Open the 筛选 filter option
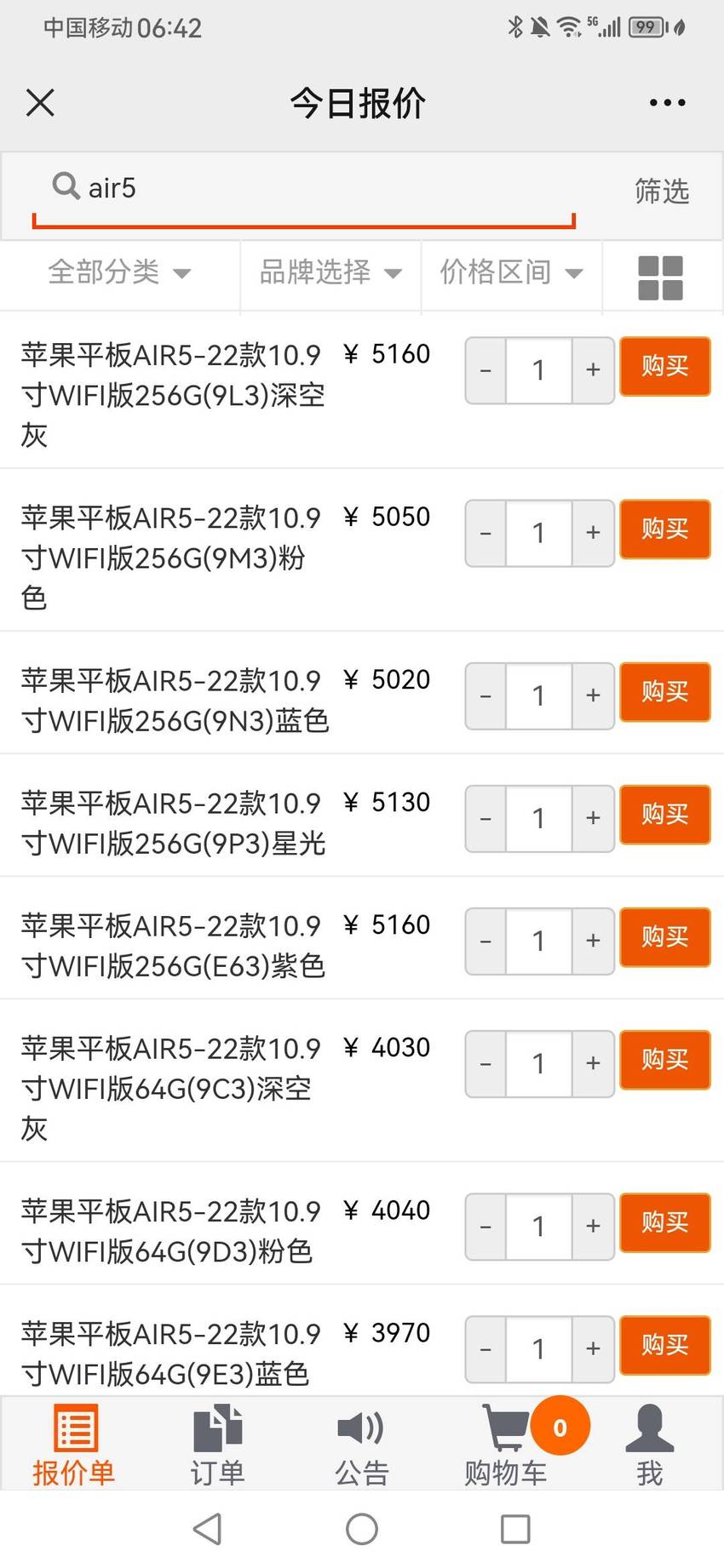Image resolution: width=724 pixels, height=1568 pixels. (662, 191)
